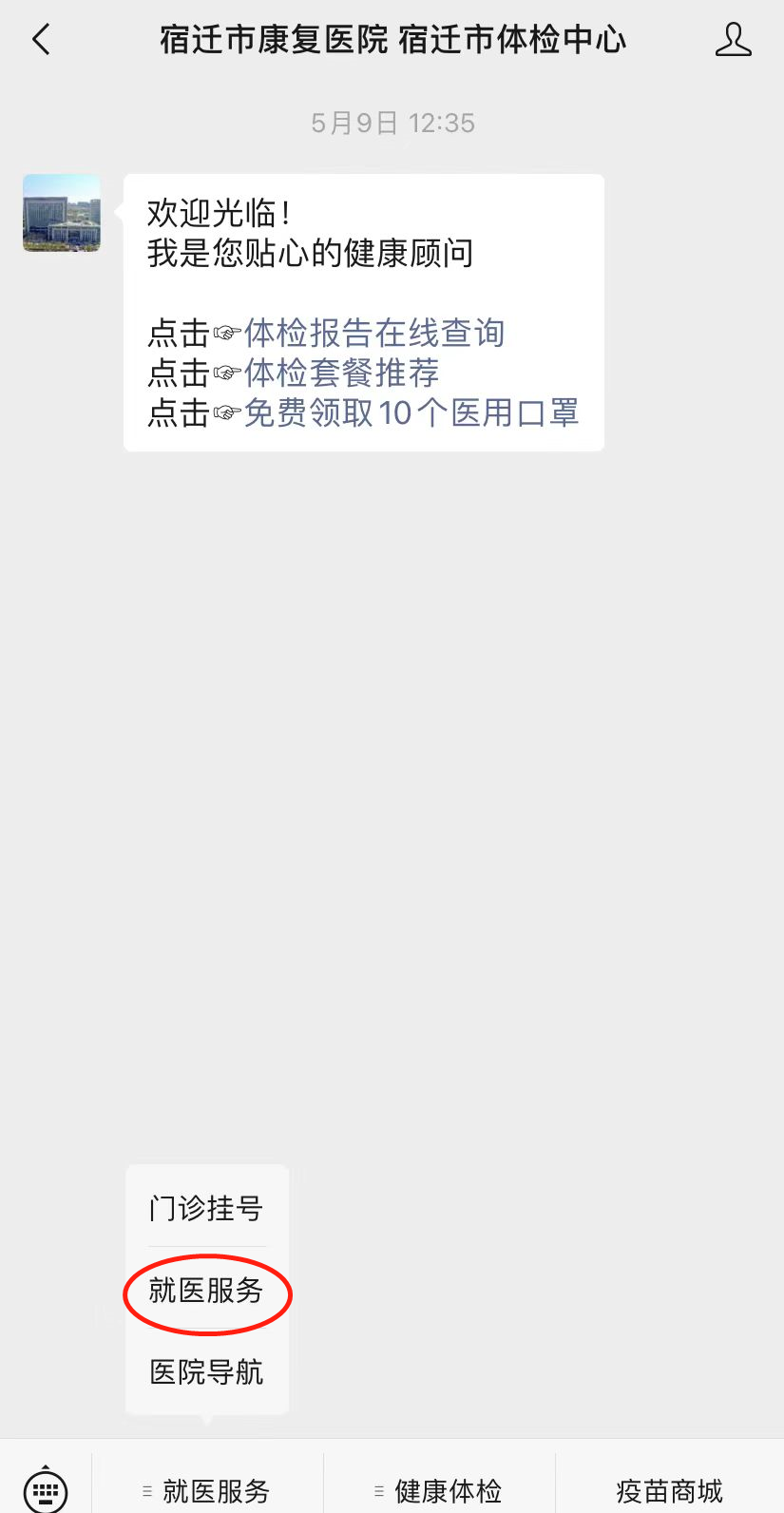Open the hospital avatar next to the message

[x=62, y=213]
